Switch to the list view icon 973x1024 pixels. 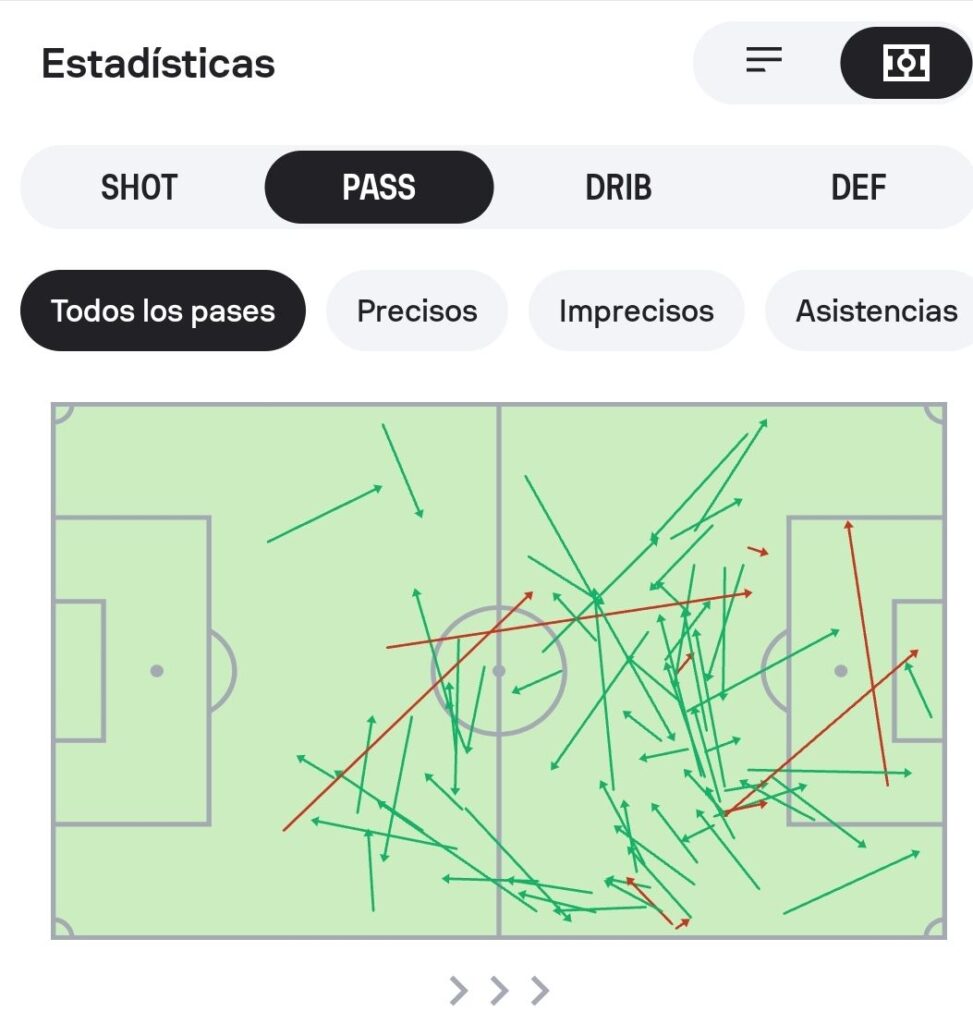764,62
